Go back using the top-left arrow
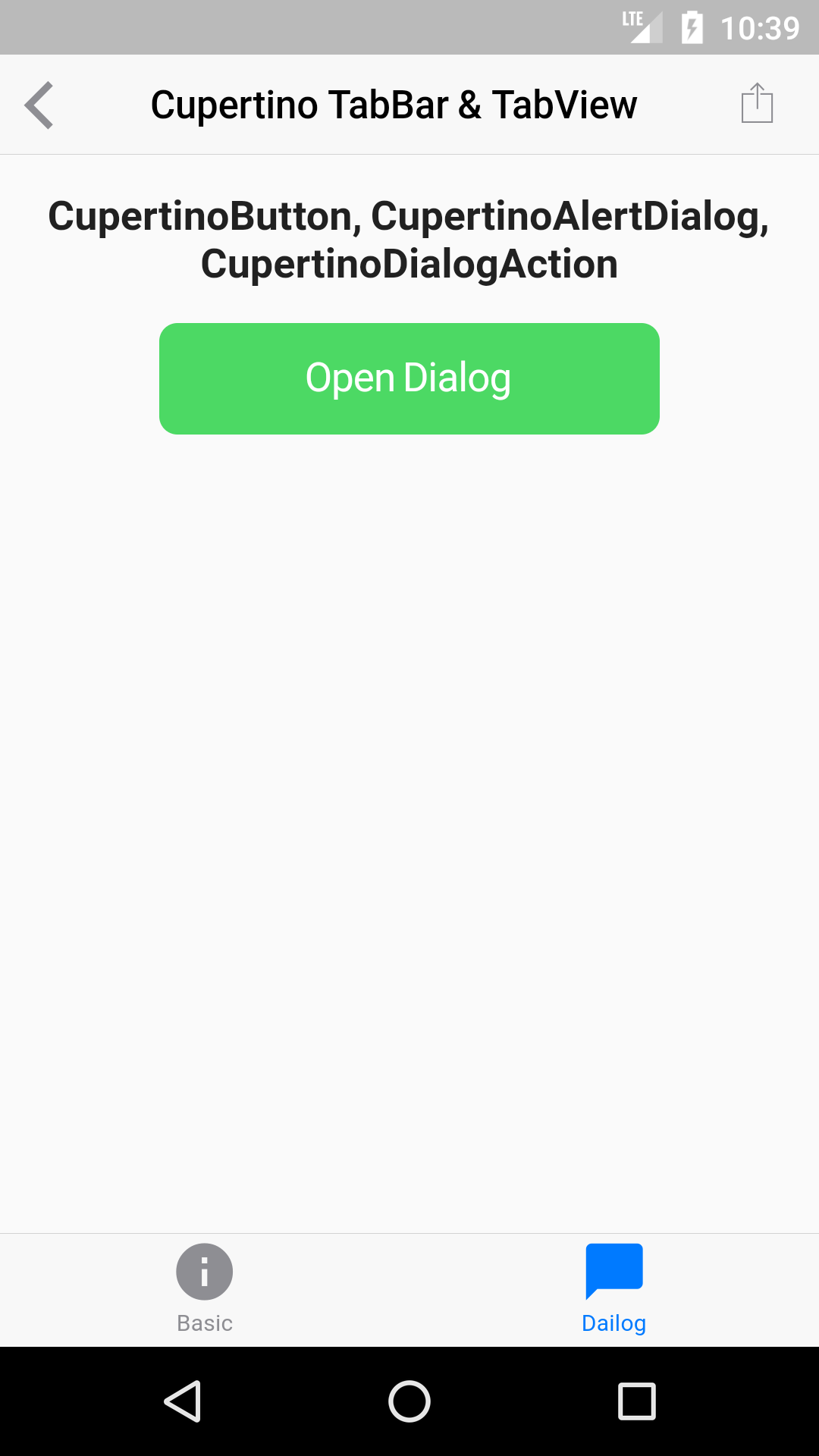The image size is (819, 1456). (x=39, y=105)
